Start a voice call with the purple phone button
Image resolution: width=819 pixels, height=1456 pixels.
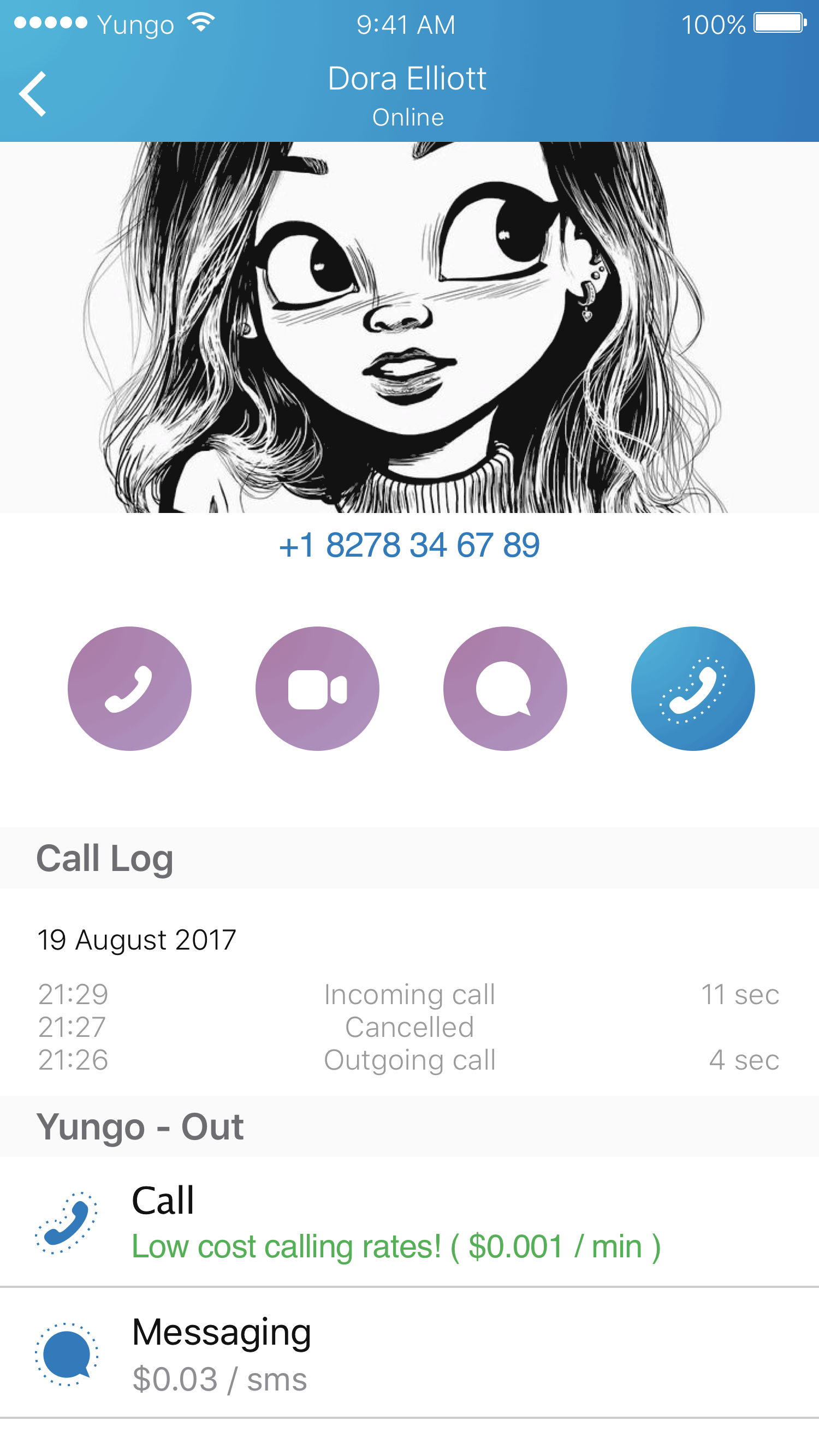pyautogui.click(x=129, y=689)
